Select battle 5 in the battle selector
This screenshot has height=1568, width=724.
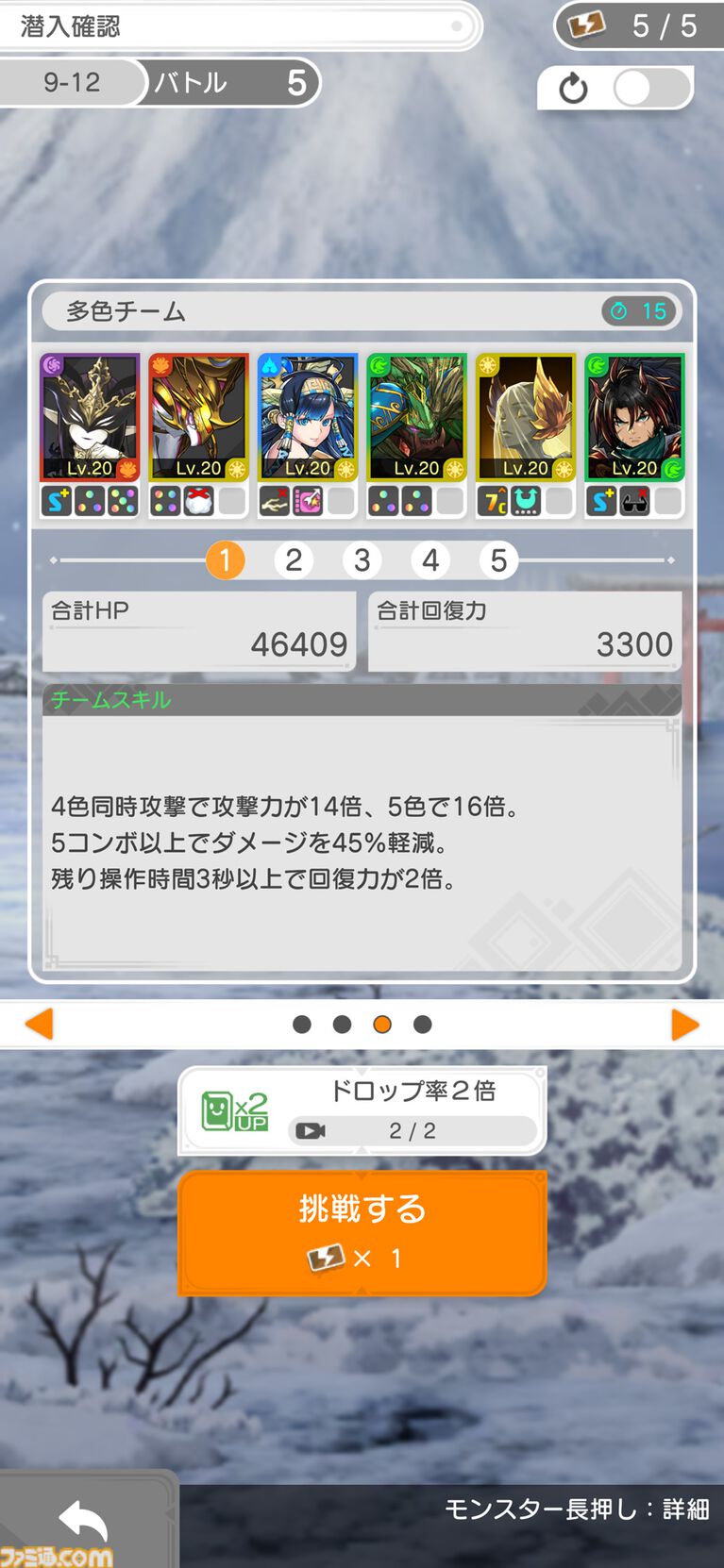click(x=498, y=560)
